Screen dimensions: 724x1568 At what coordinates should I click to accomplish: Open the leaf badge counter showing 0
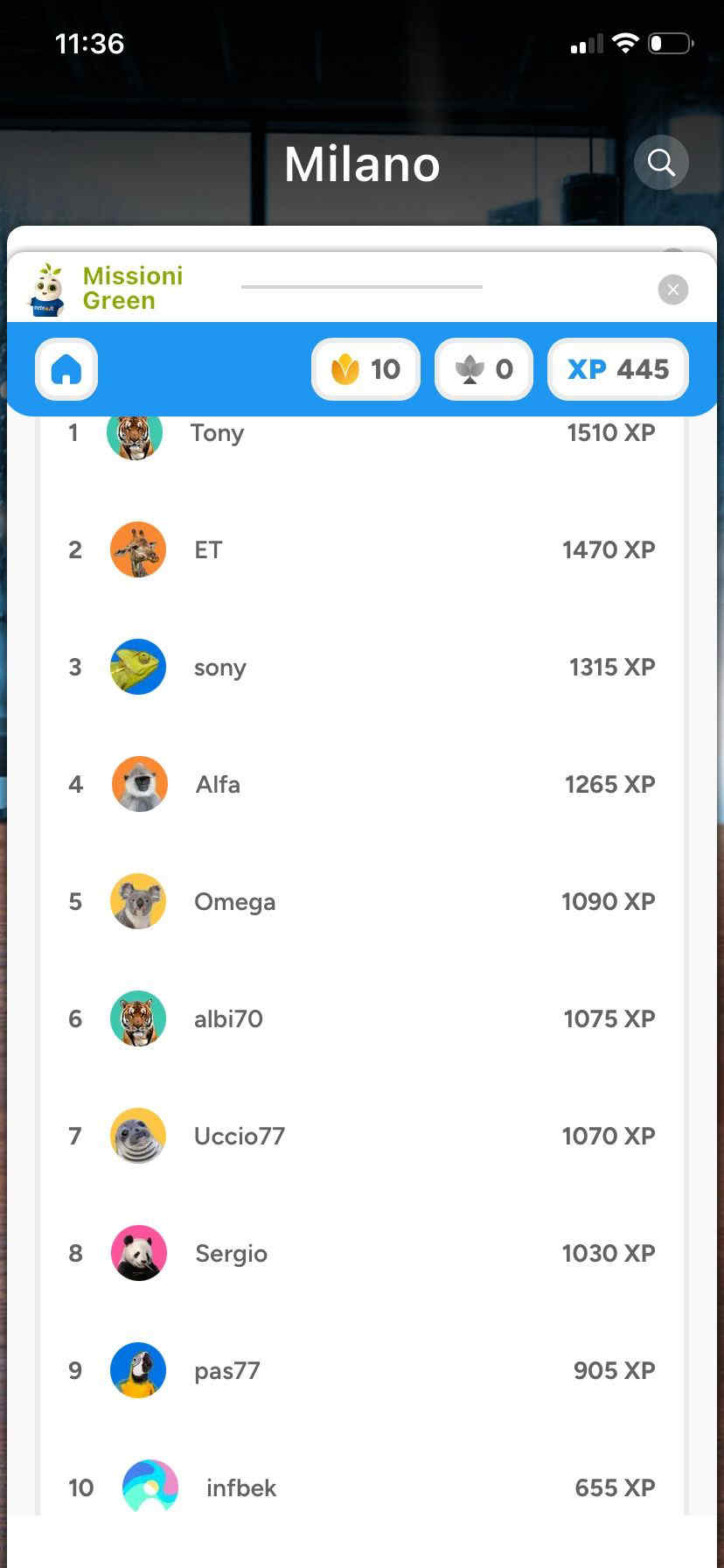(484, 369)
